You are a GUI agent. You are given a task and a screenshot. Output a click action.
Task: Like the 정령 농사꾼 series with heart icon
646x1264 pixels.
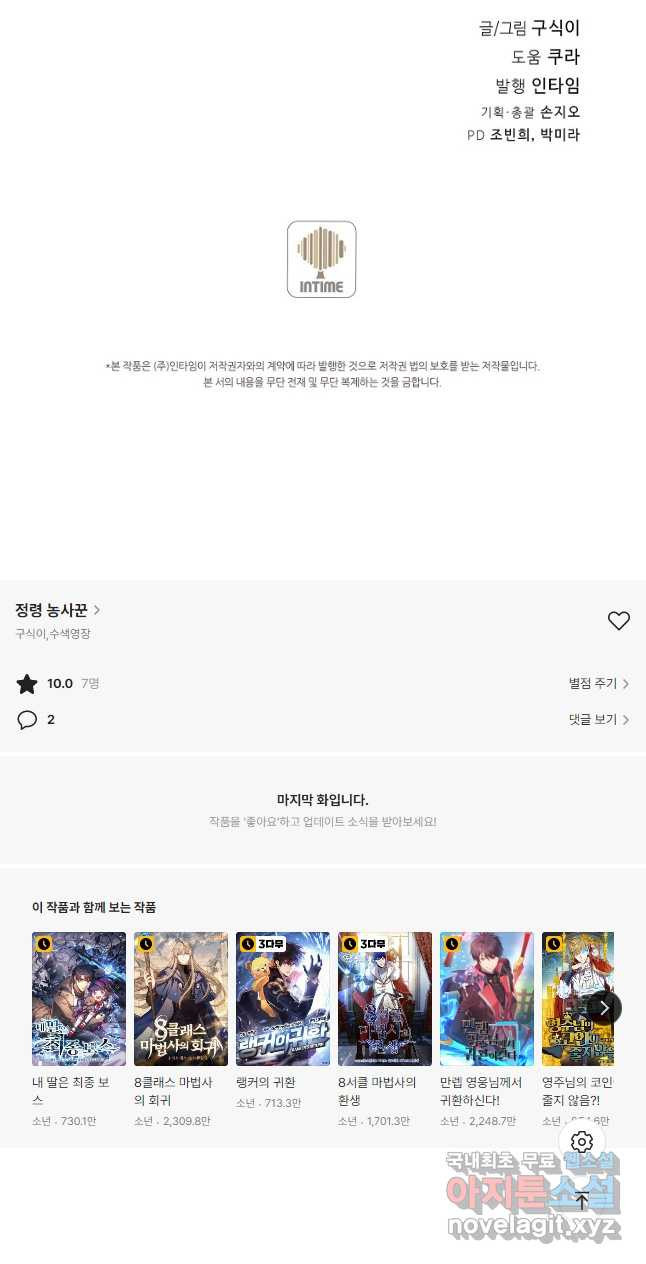click(x=618, y=621)
